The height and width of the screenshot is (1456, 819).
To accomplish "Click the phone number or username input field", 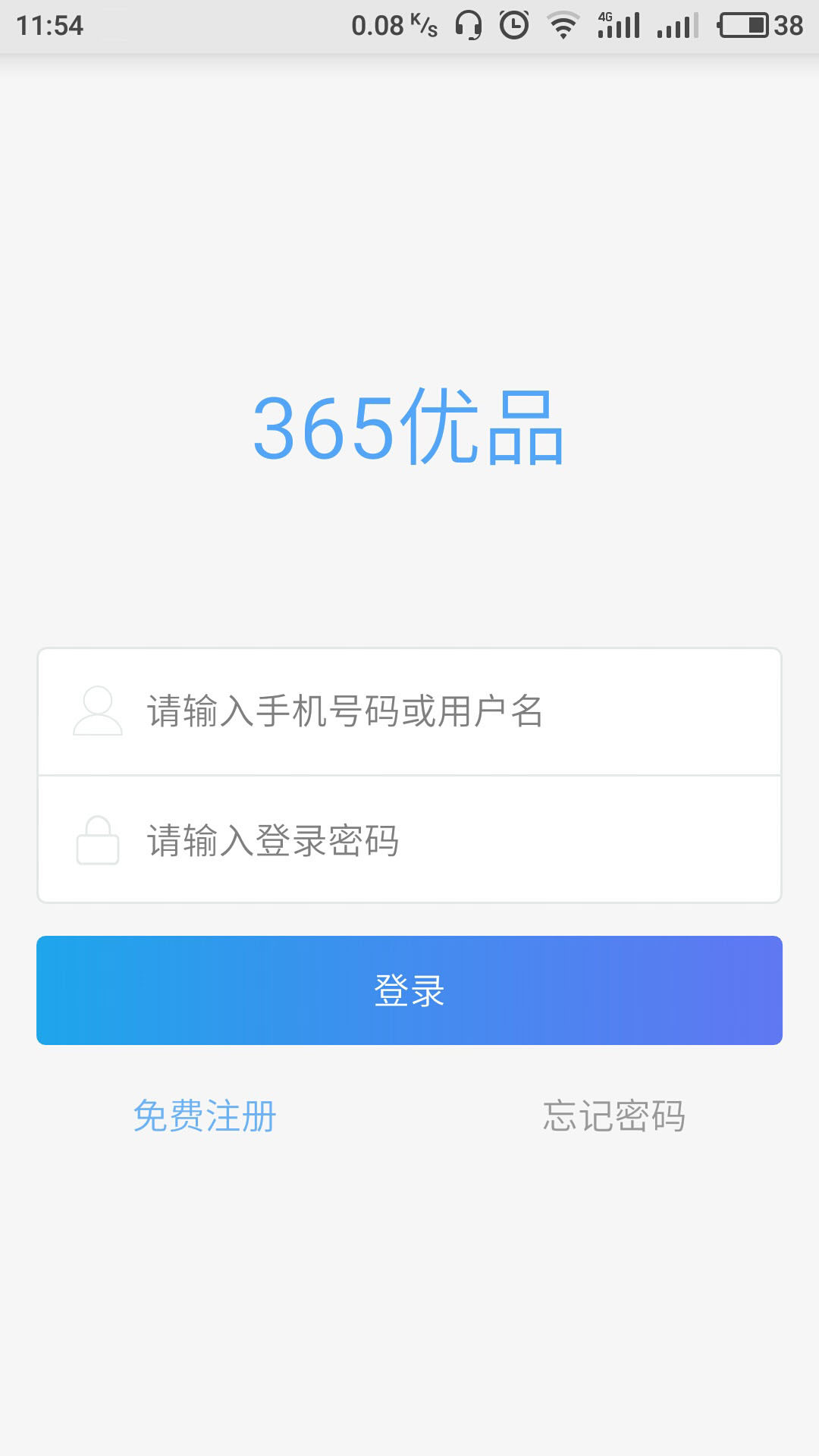I will coord(409,711).
